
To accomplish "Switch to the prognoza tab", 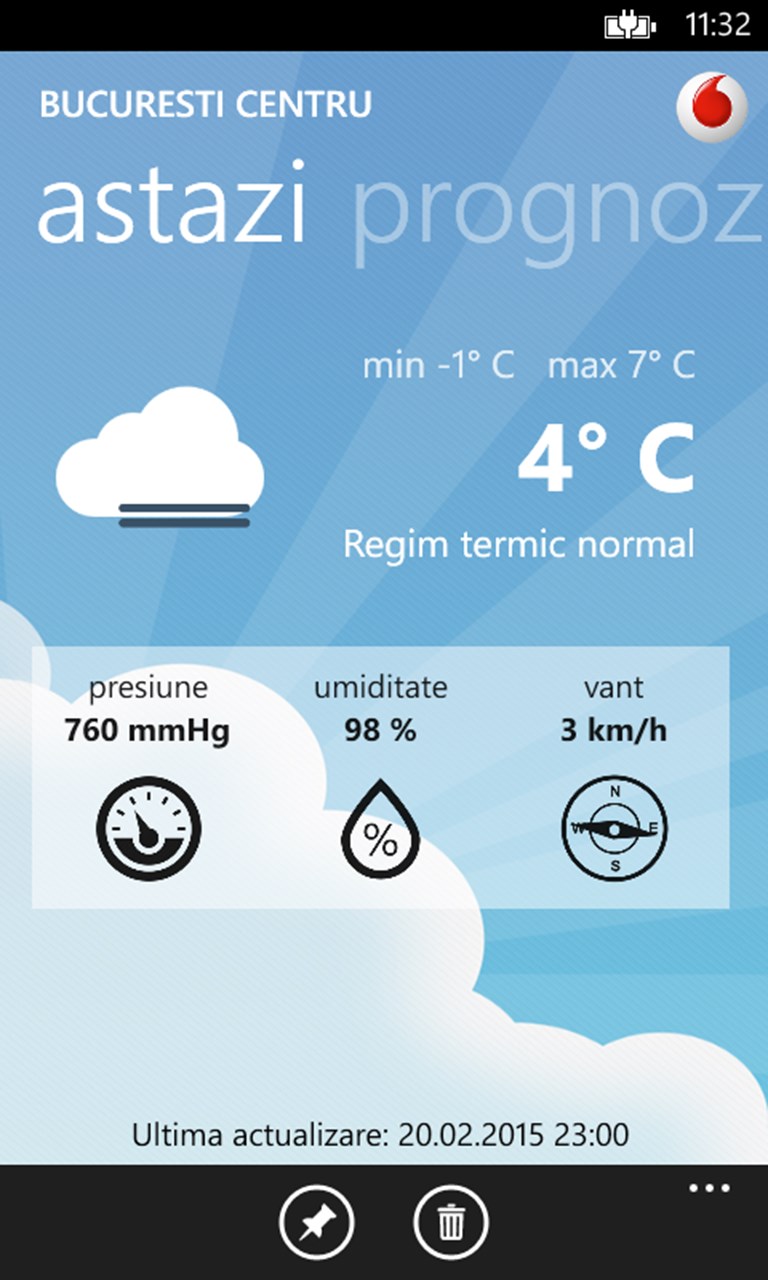I will 557,212.
